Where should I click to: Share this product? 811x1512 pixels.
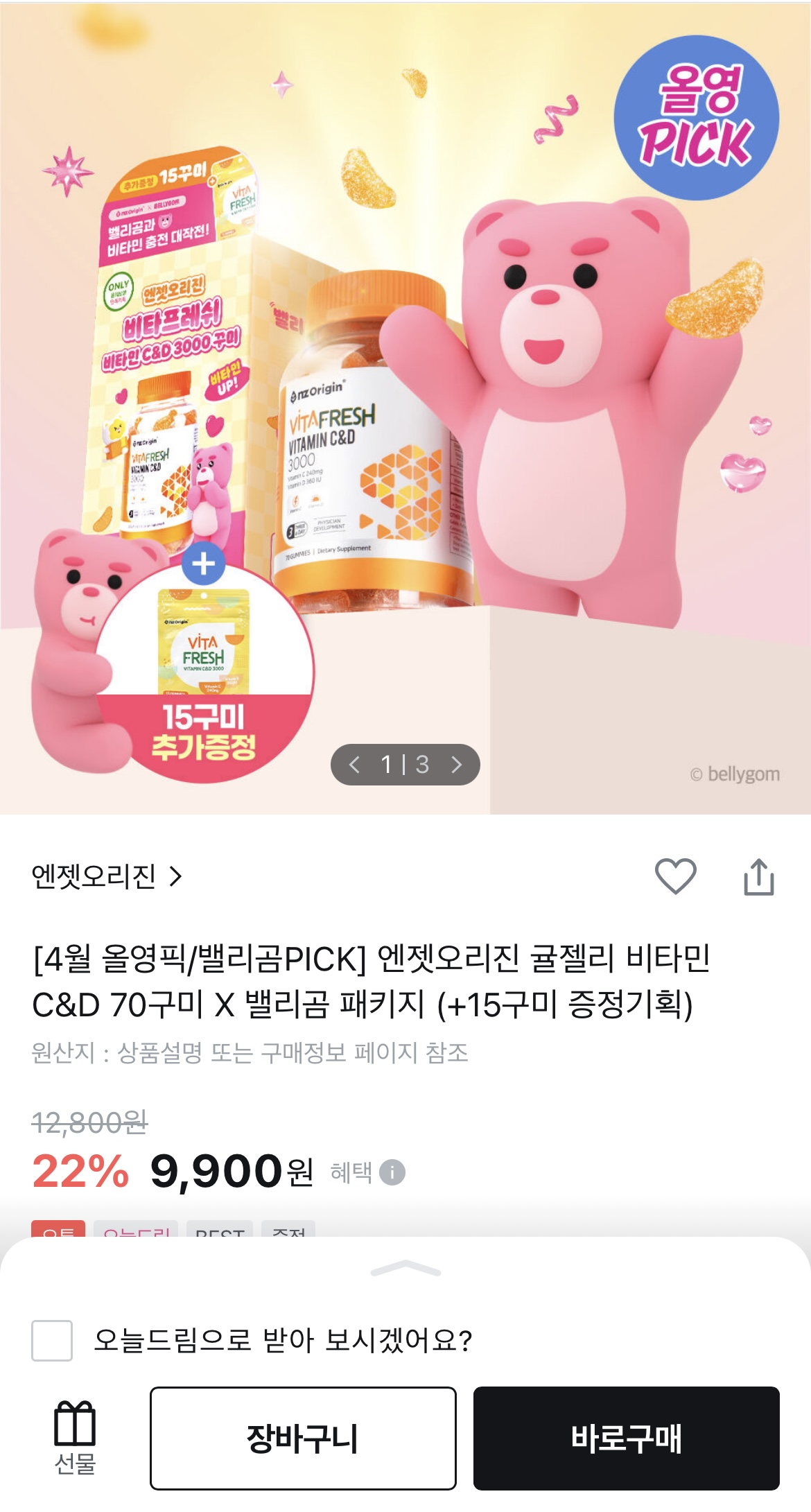click(x=758, y=877)
